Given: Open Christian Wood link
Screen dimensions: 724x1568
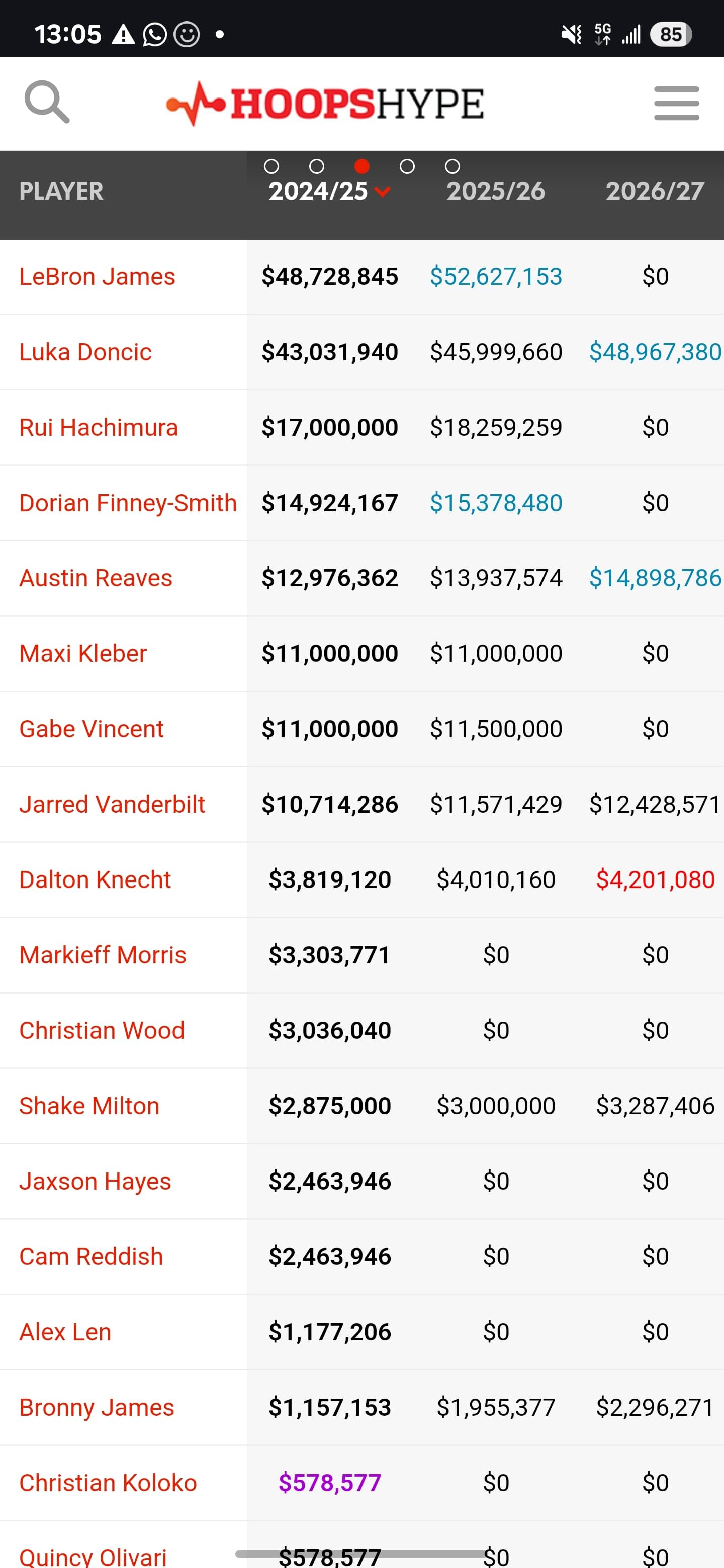Looking at the screenshot, I should tap(102, 1031).
